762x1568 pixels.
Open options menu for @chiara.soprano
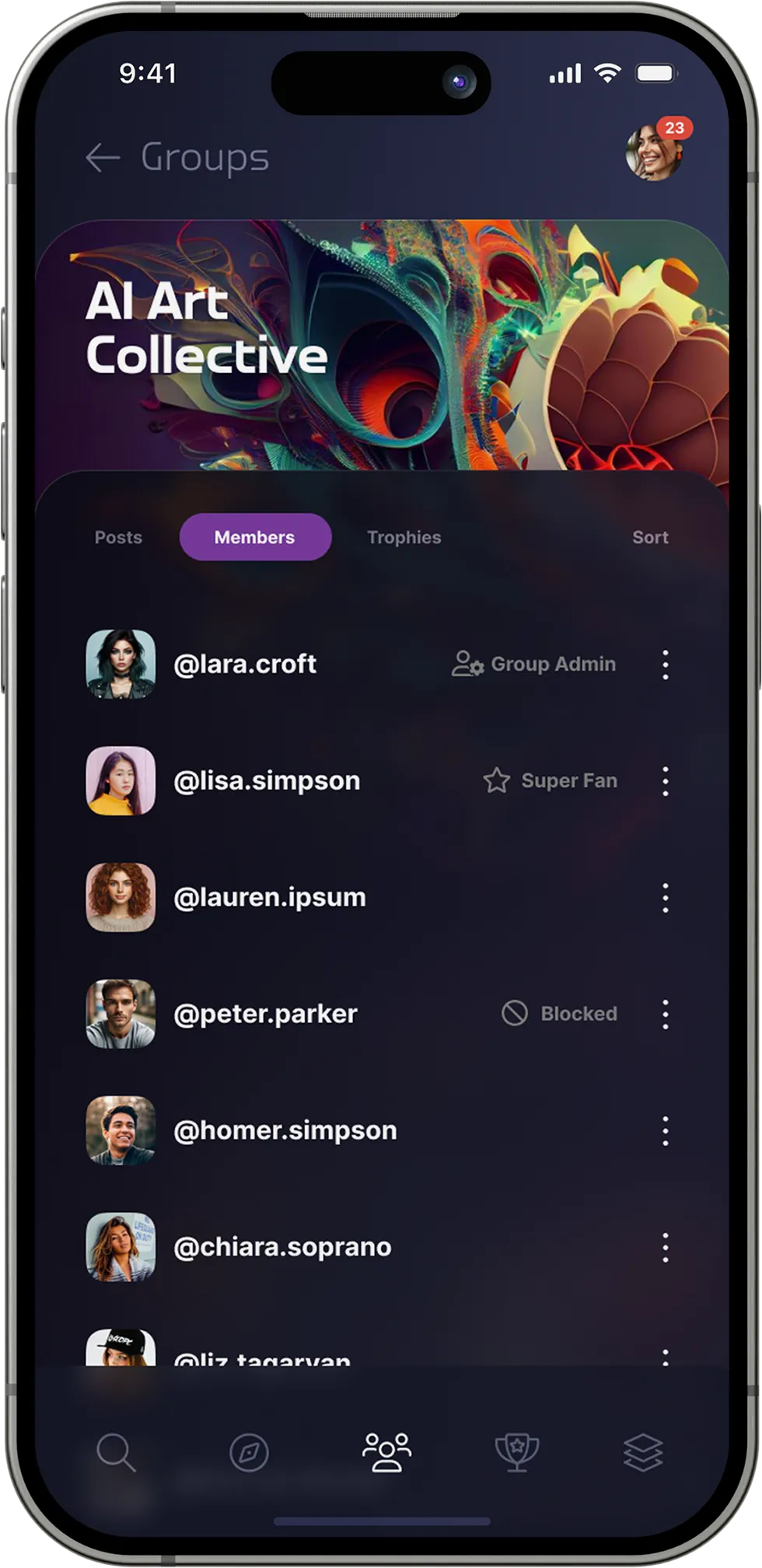(665, 1248)
